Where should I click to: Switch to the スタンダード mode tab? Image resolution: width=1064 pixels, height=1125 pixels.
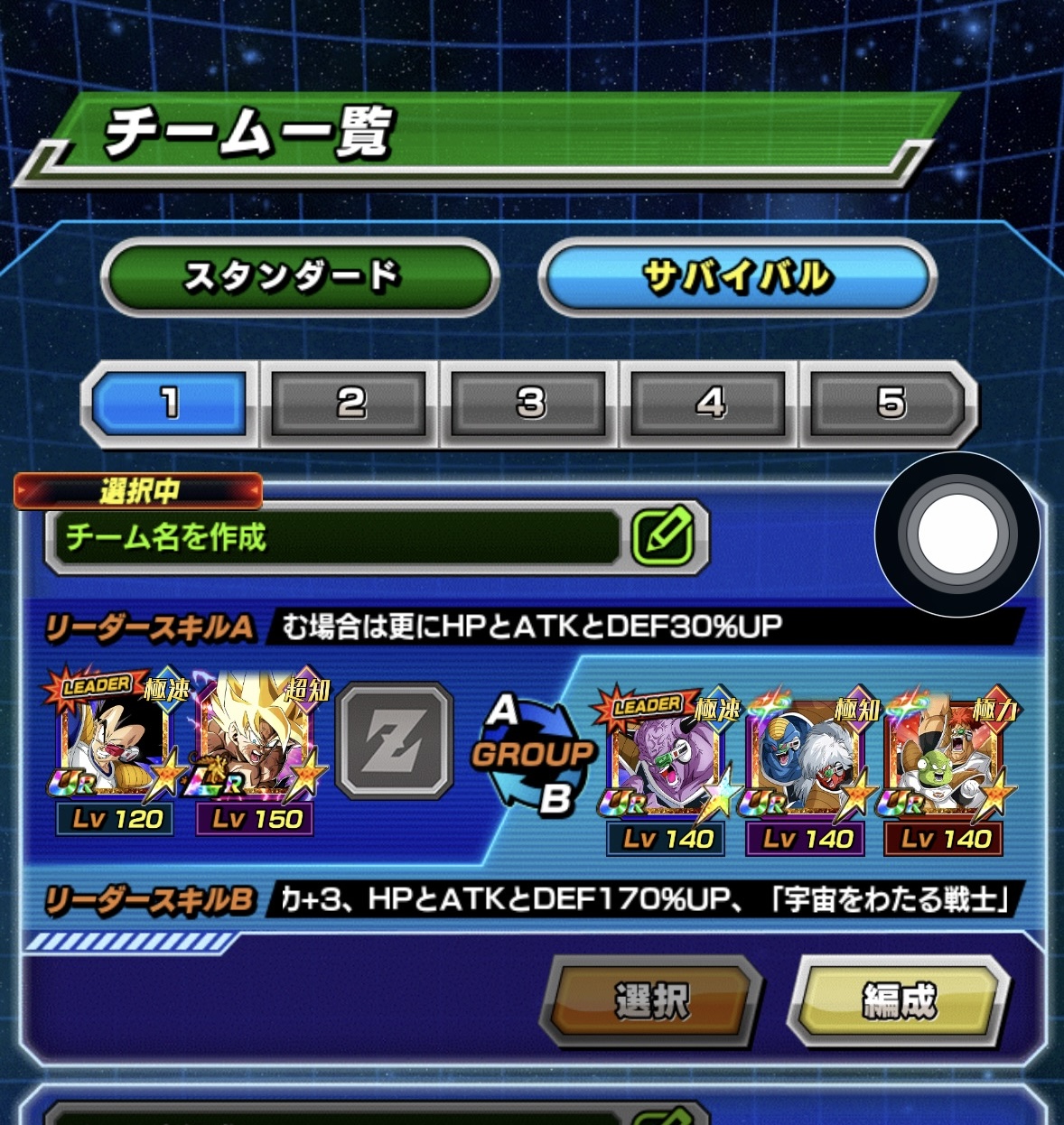pos(299,276)
